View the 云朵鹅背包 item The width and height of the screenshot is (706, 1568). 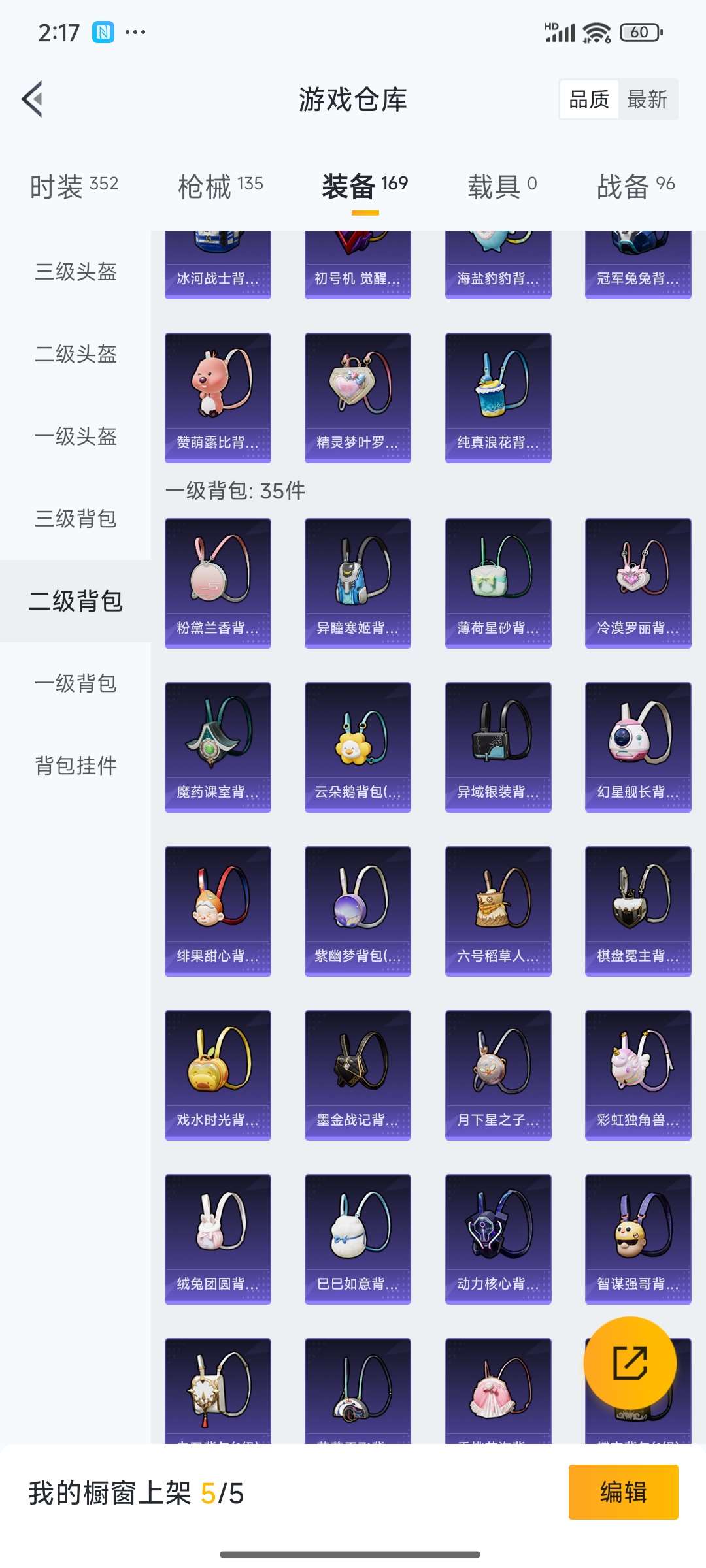(x=358, y=746)
